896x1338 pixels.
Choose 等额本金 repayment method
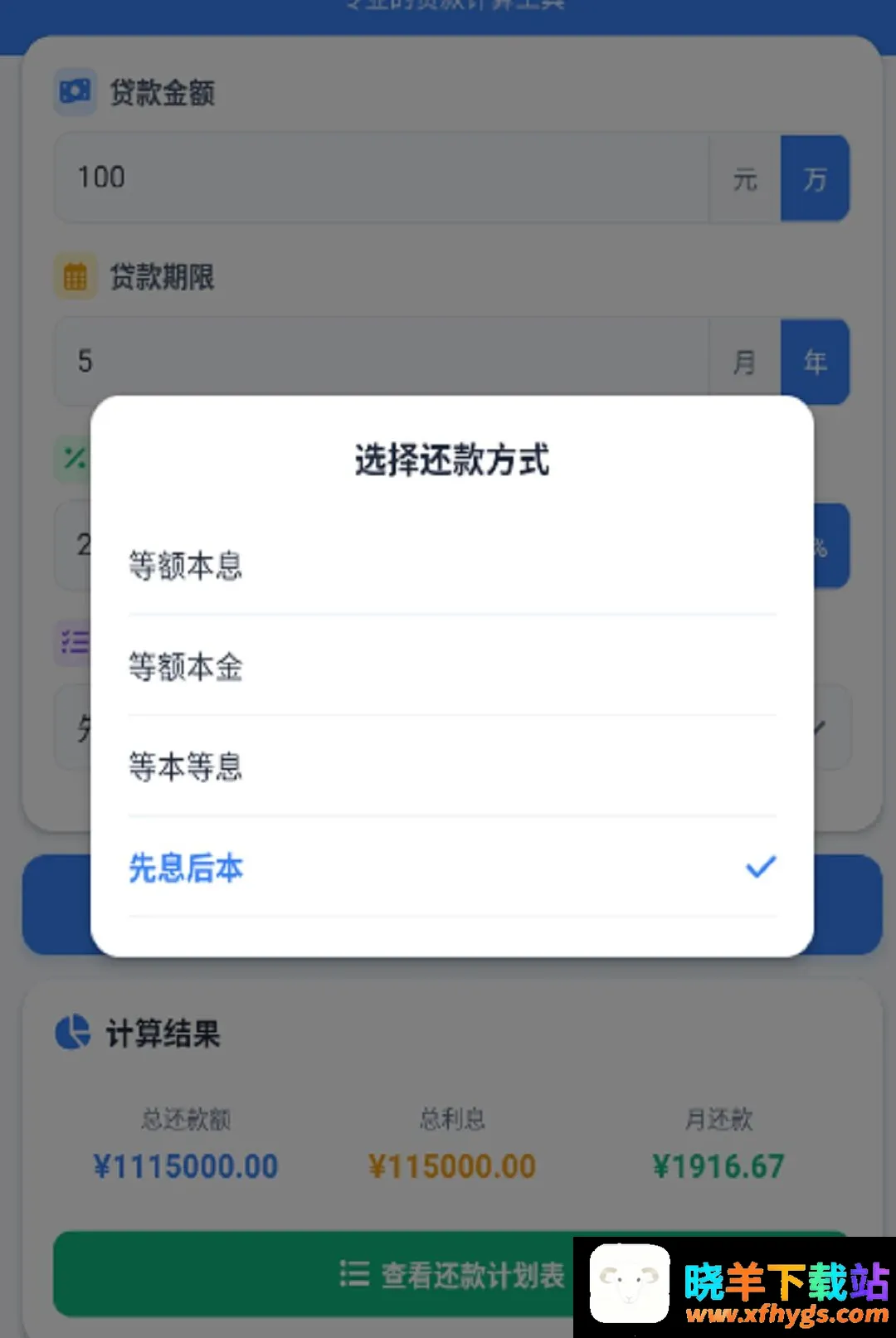coord(452,666)
